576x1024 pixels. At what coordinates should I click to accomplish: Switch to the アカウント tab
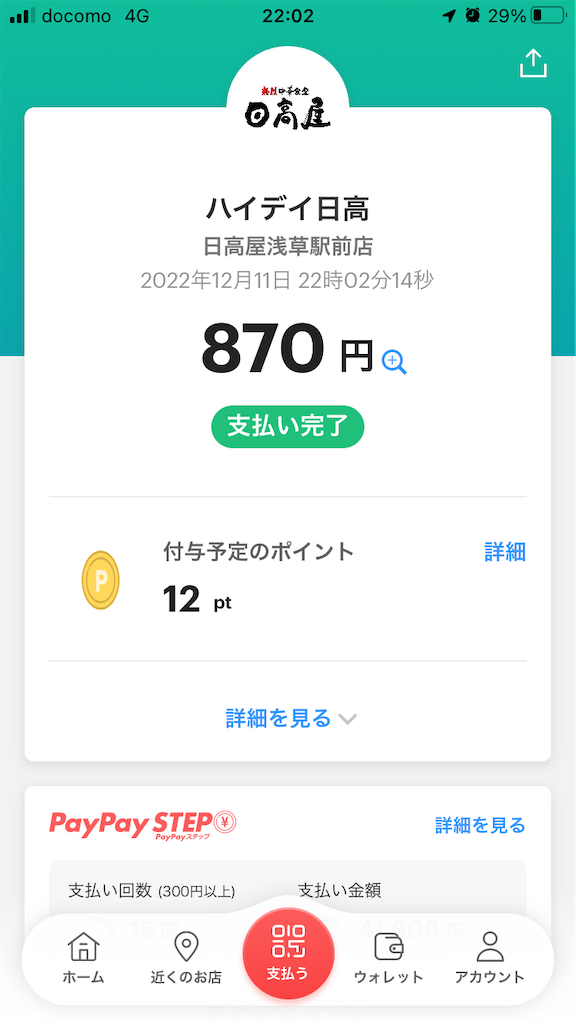(x=490, y=958)
